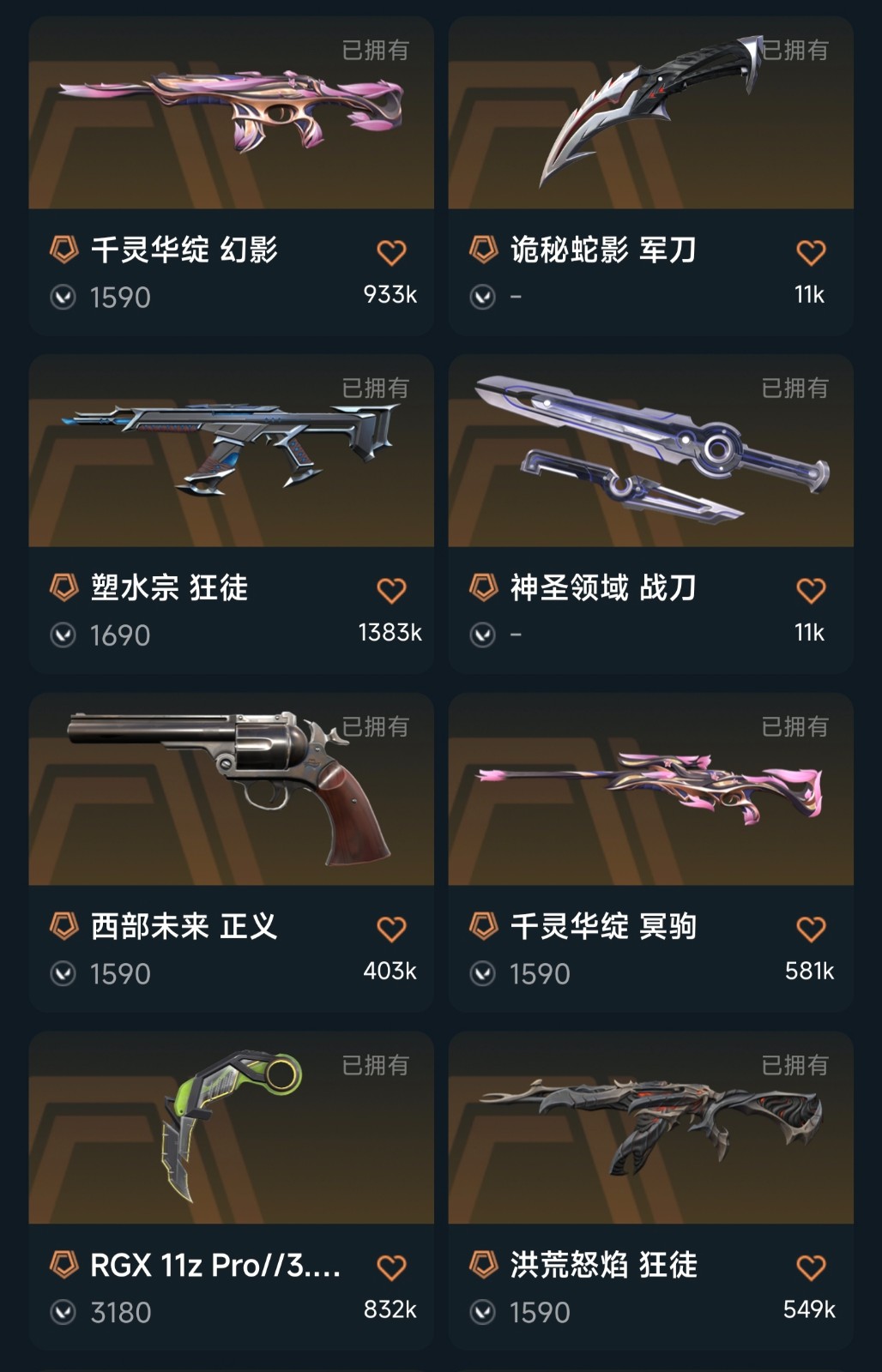Favorite the 西部未来 正义 skin

point(392,929)
